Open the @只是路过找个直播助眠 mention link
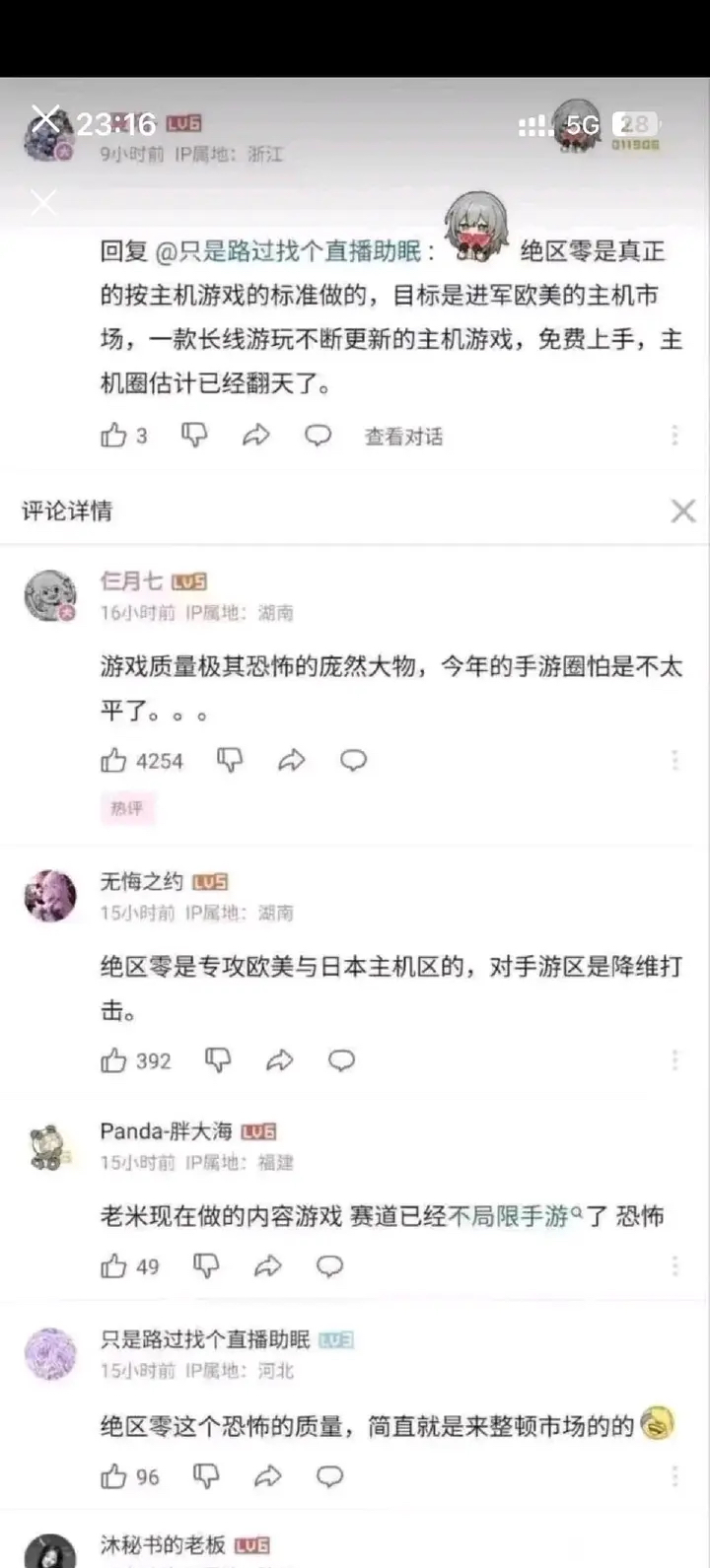 [x=288, y=251]
